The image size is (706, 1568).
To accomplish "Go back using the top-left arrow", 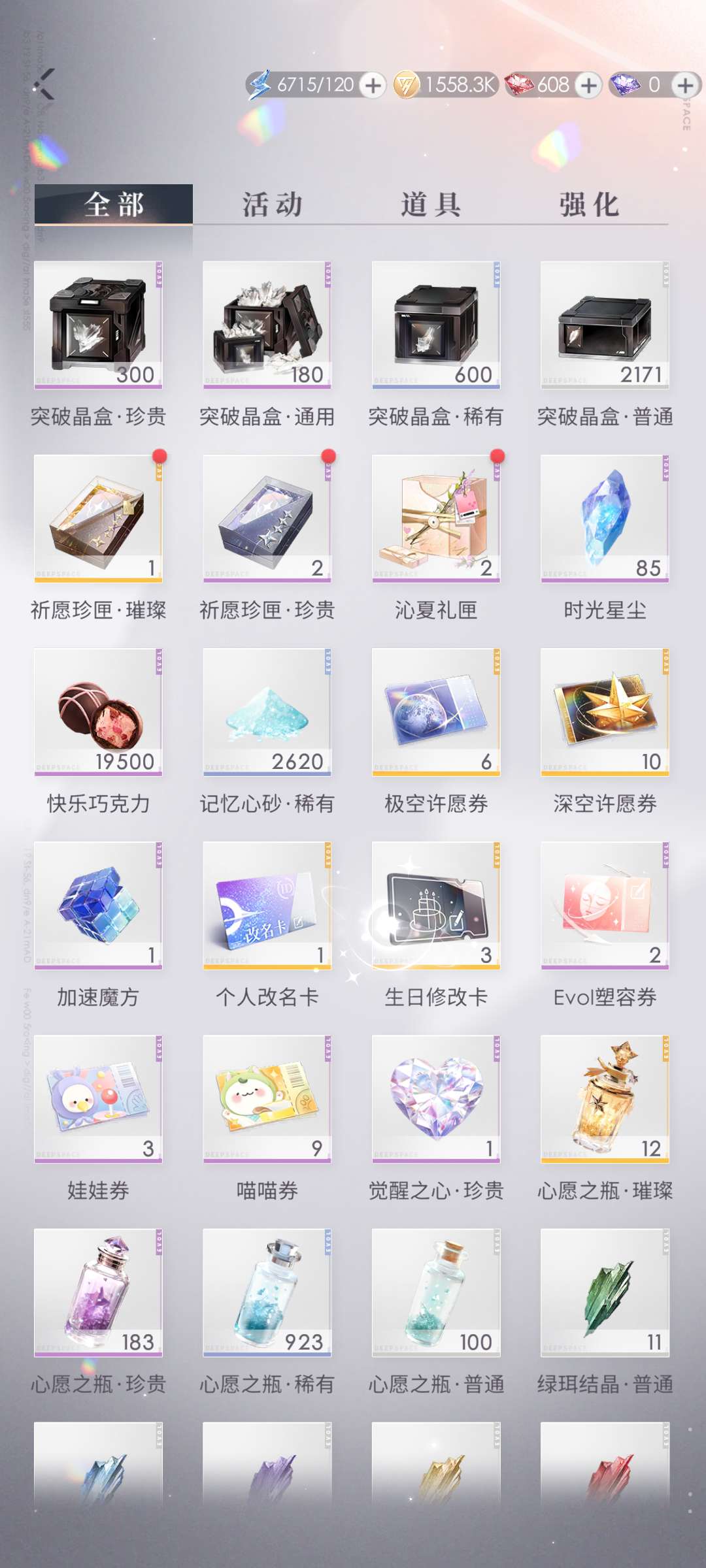I will pos(44,84).
